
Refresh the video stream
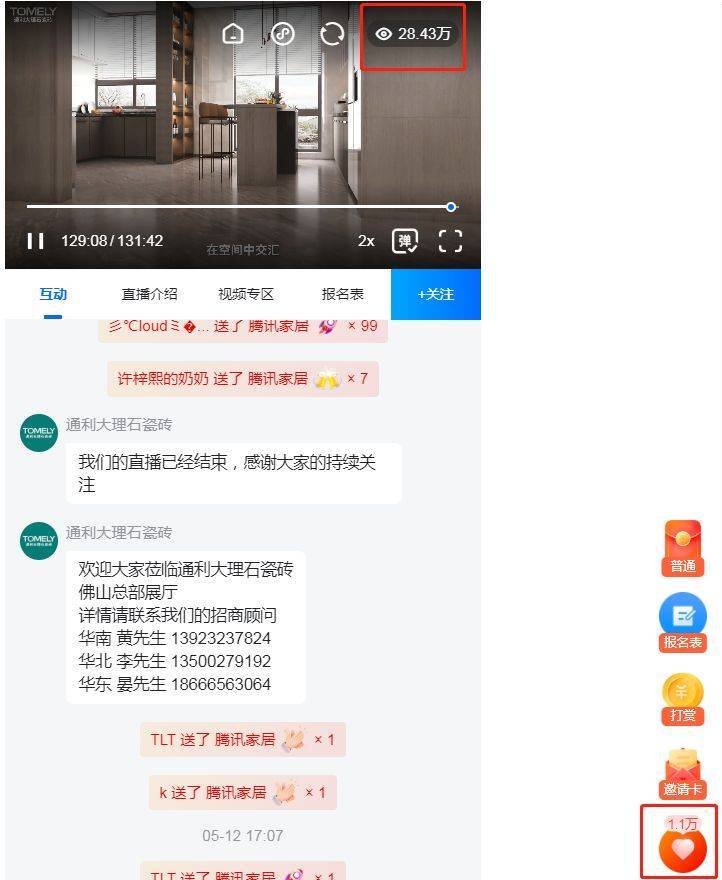(x=332, y=34)
